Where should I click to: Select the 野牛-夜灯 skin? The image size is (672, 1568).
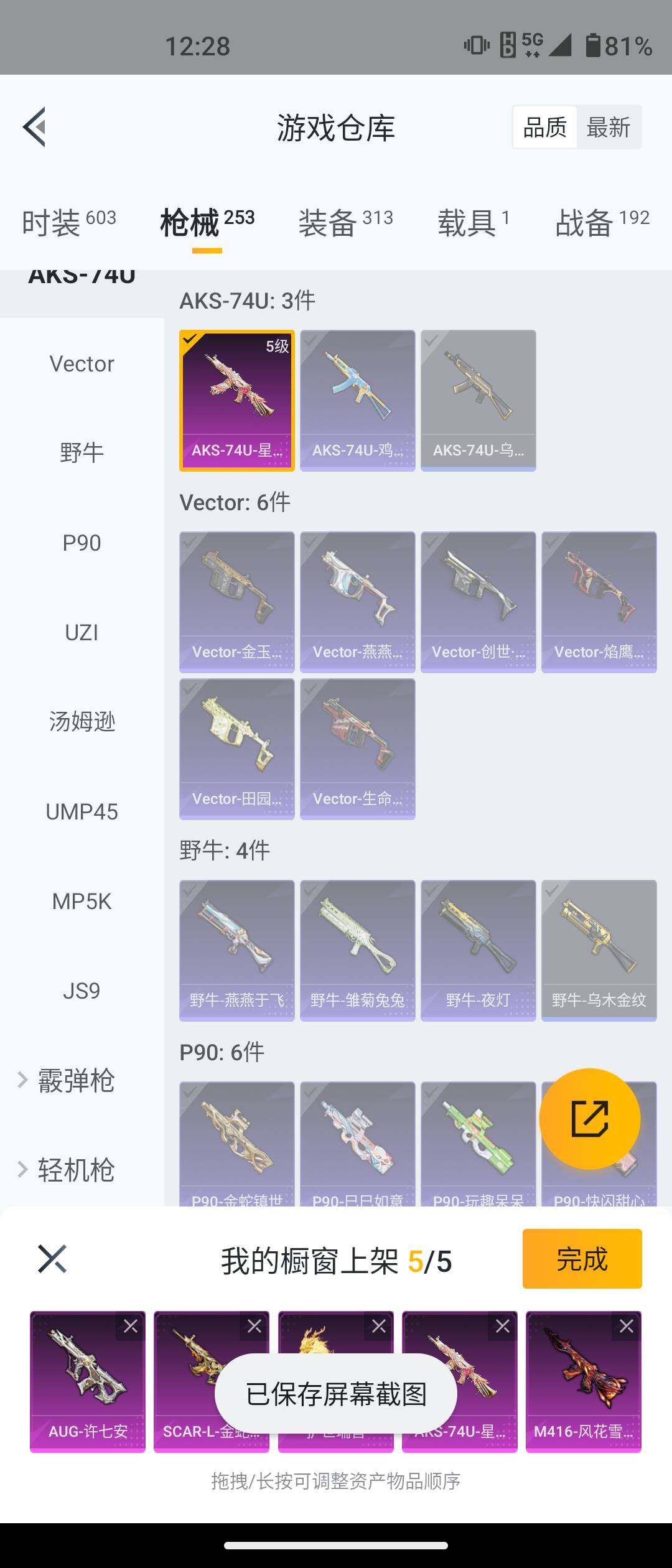tap(478, 950)
